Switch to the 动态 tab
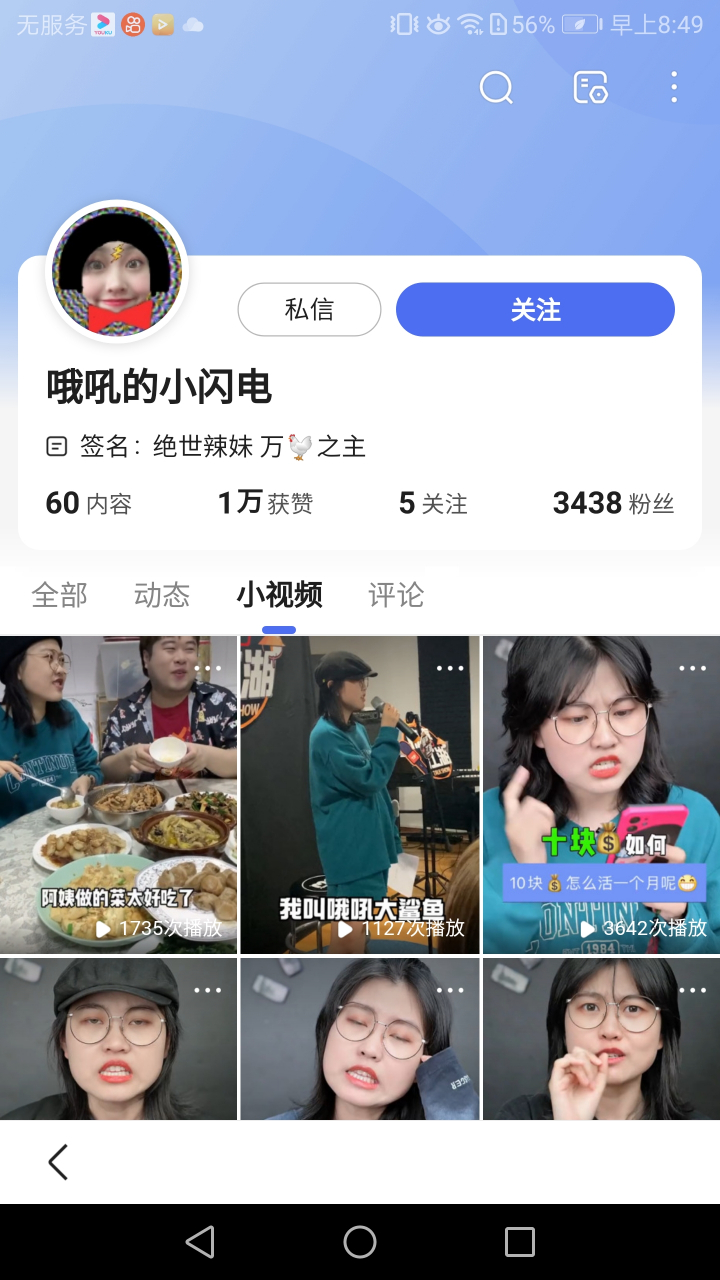The height and width of the screenshot is (1280, 720). pyautogui.click(x=160, y=594)
